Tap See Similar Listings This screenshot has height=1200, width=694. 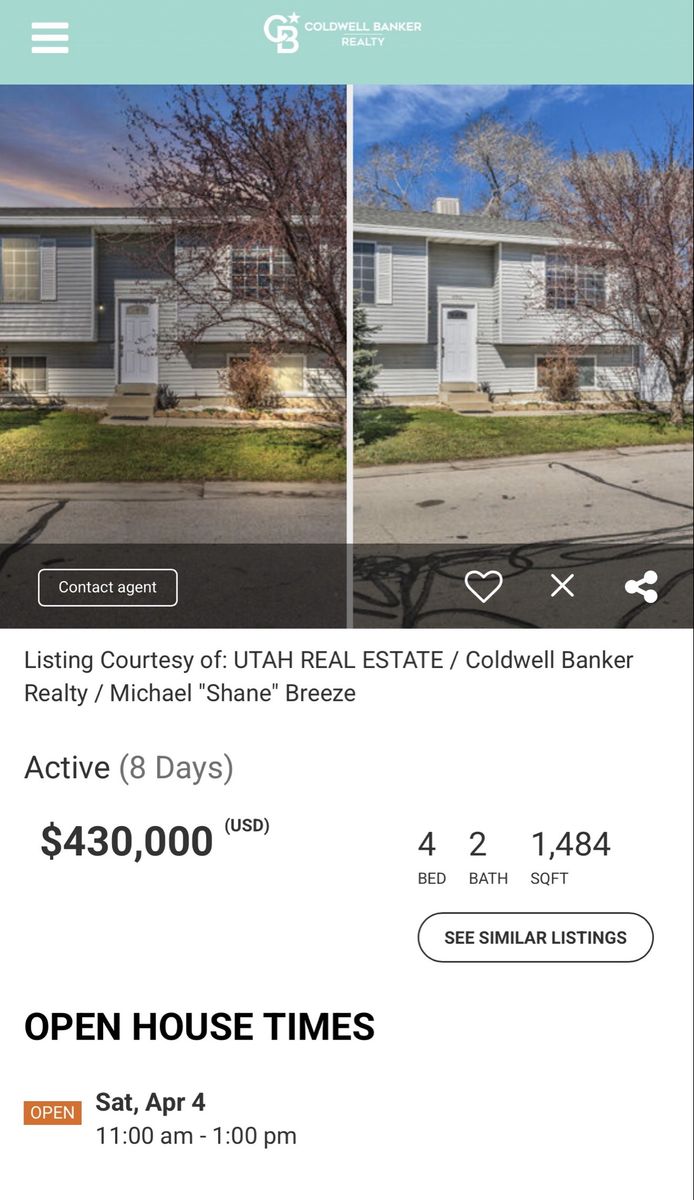pos(535,938)
